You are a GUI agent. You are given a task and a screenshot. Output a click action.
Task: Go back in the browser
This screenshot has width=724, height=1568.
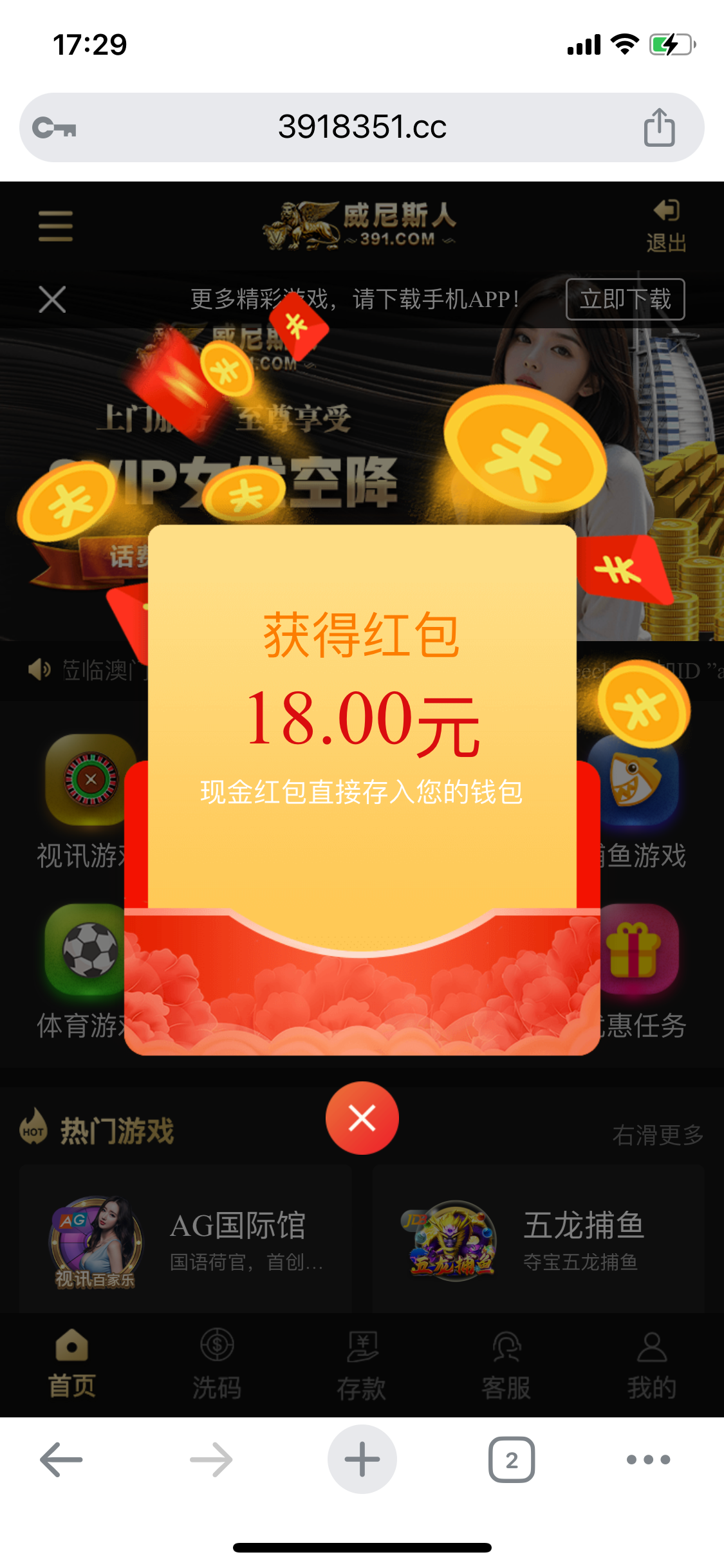pyautogui.click(x=61, y=1460)
